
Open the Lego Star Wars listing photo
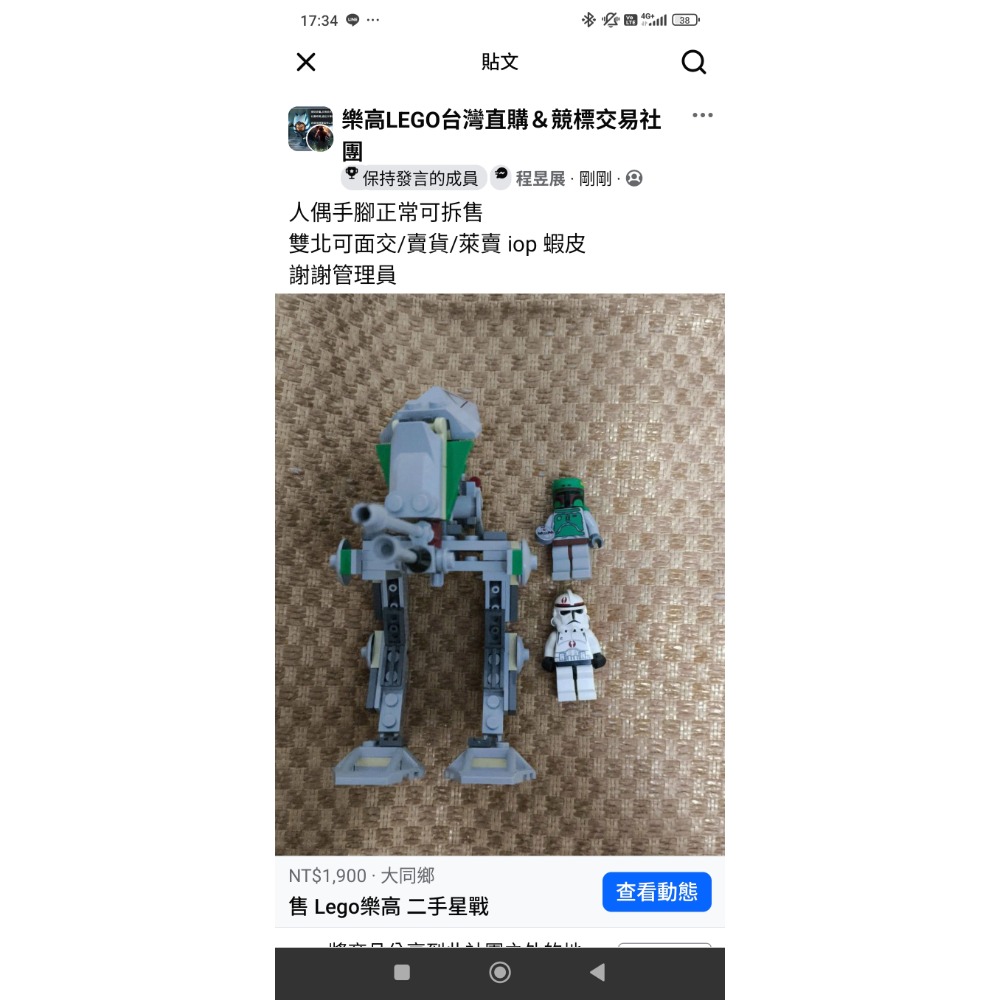[500, 575]
